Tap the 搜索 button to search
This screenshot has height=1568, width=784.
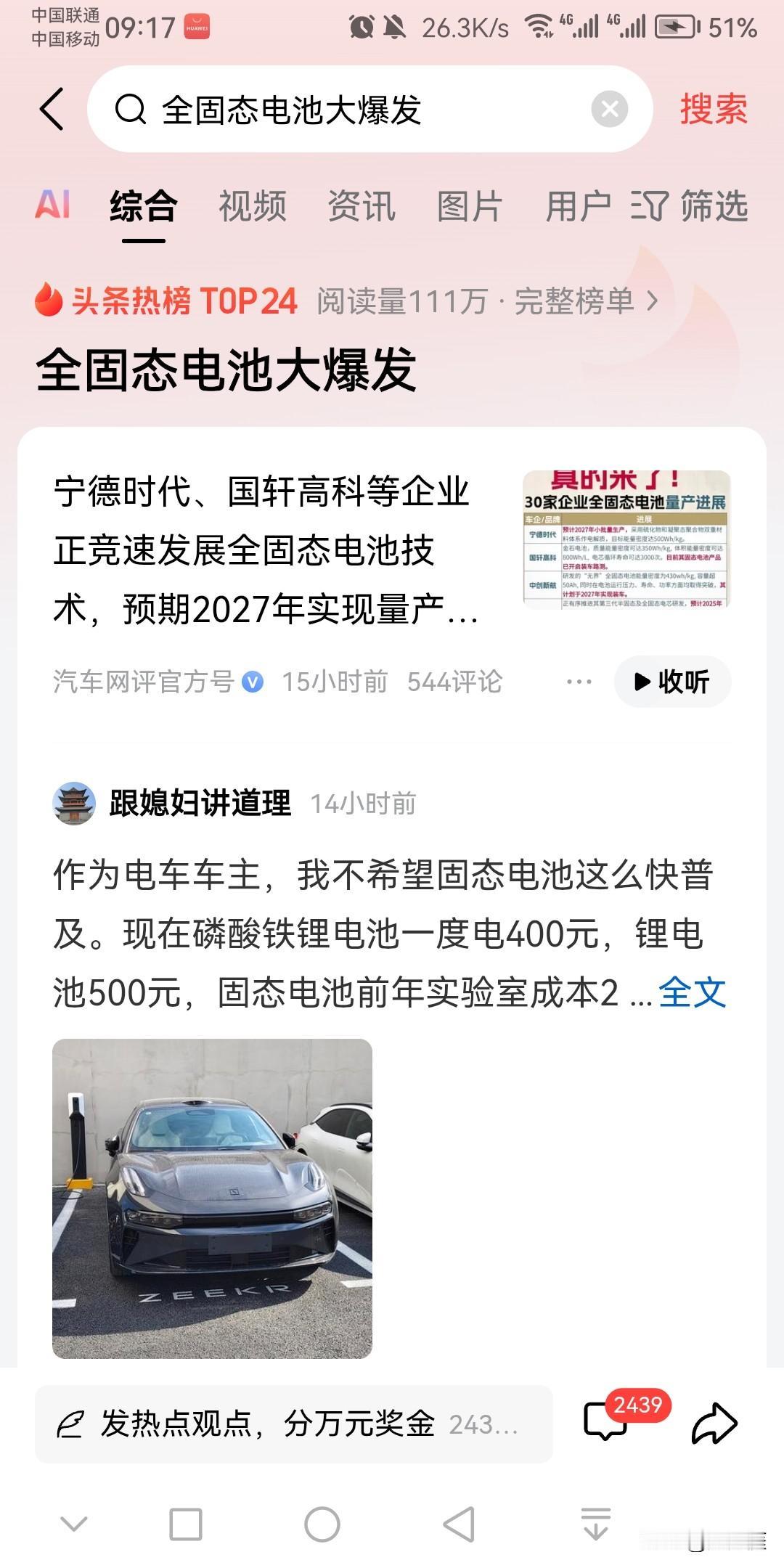tap(713, 109)
